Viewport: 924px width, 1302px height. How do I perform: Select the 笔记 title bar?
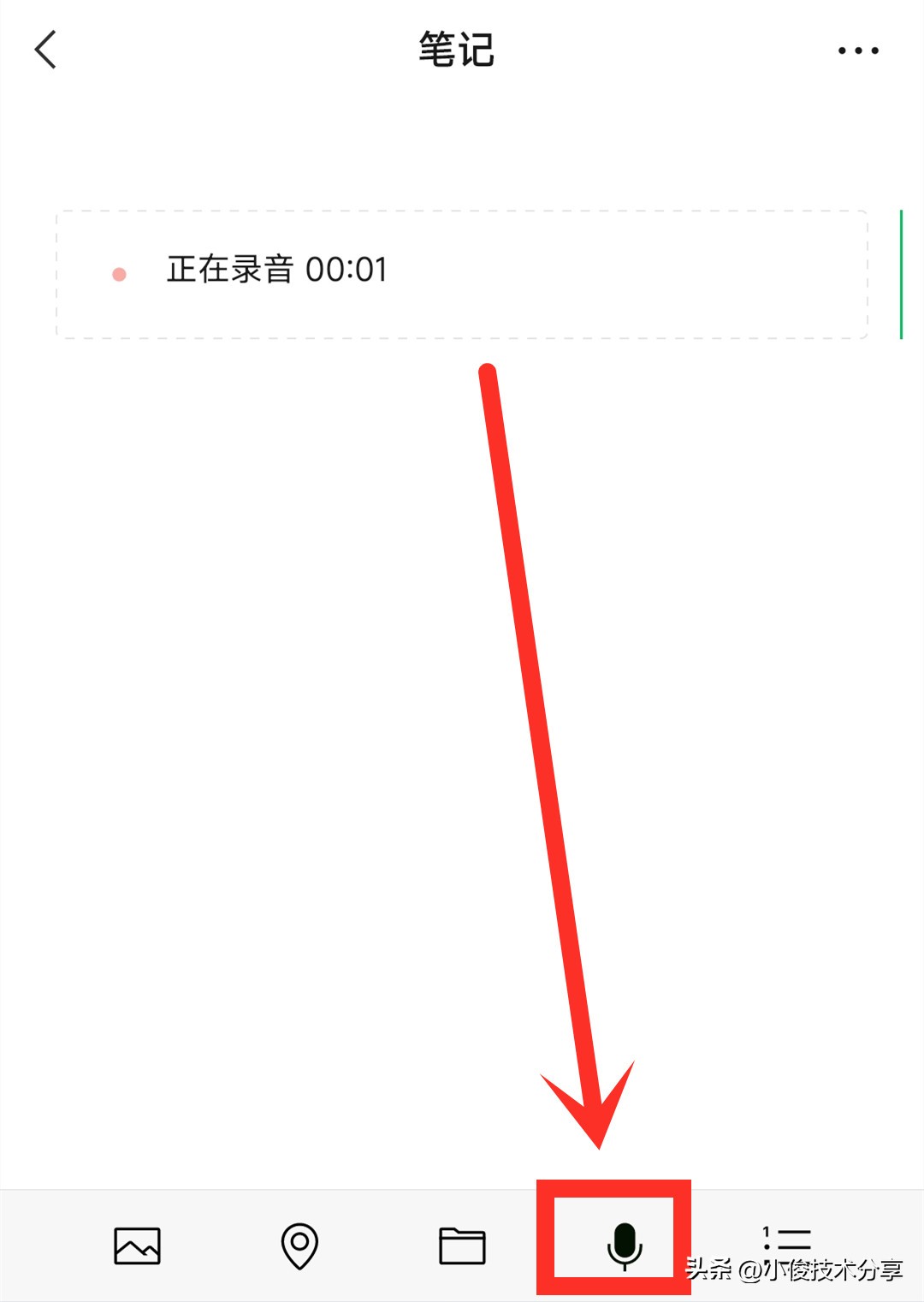(x=455, y=49)
